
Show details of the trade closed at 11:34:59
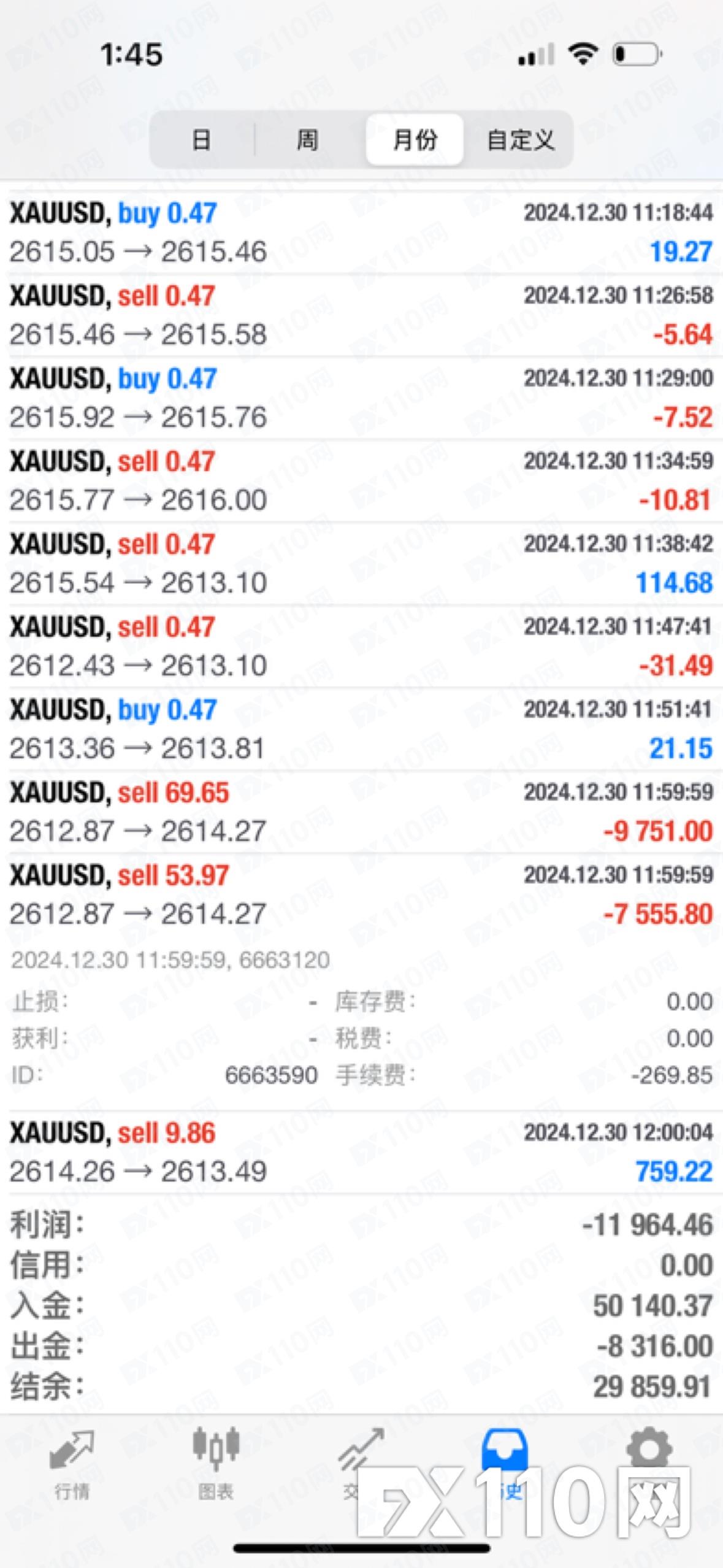coord(361,481)
